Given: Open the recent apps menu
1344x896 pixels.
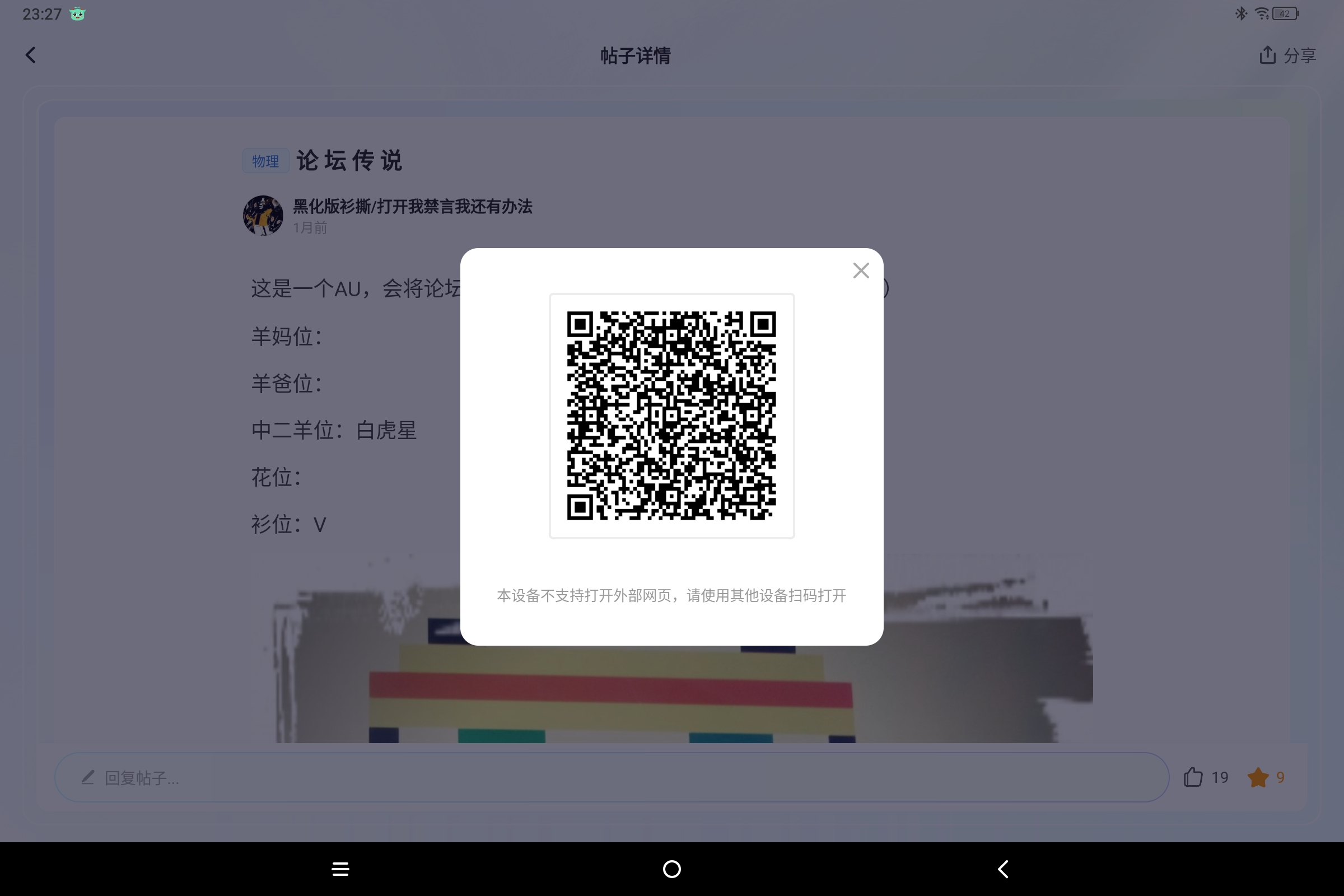Looking at the screenshot, I should pyautogui.click(x=340, y=869).
